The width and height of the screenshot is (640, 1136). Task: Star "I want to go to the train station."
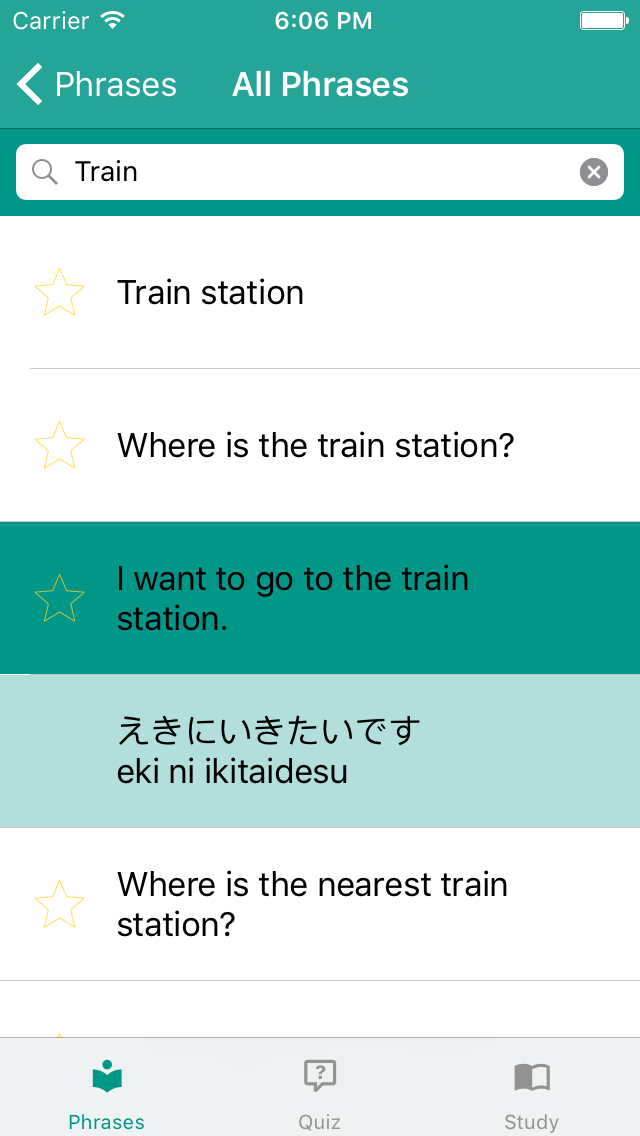[x=59, y=598]
